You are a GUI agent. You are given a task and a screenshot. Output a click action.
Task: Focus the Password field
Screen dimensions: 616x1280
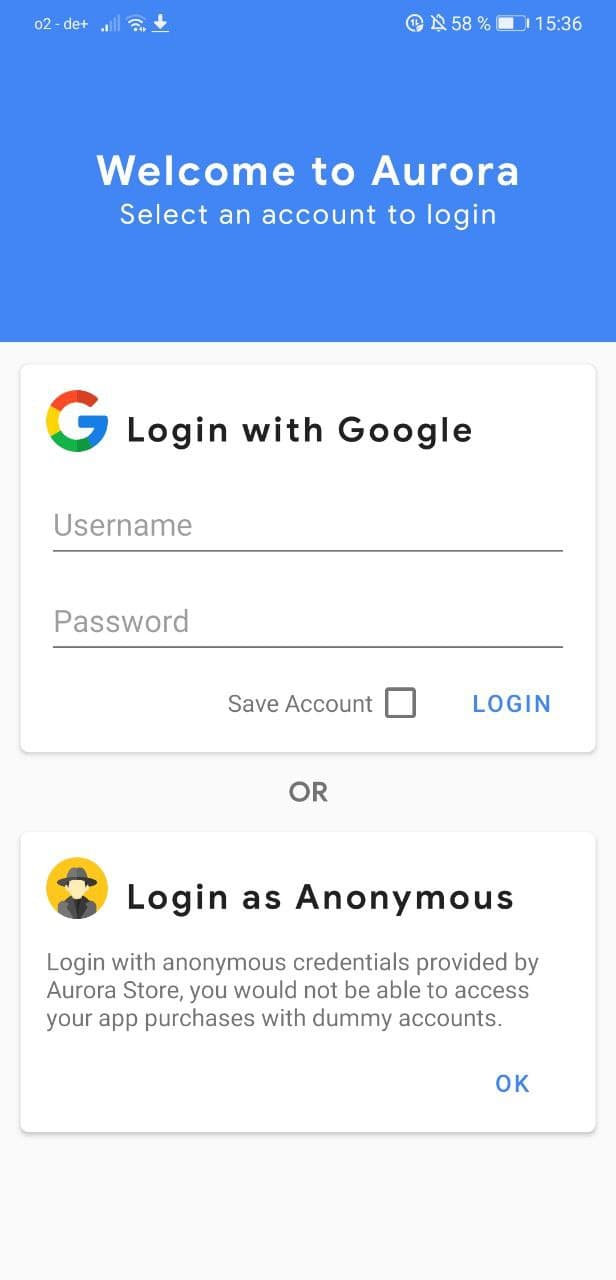[307, 622]
